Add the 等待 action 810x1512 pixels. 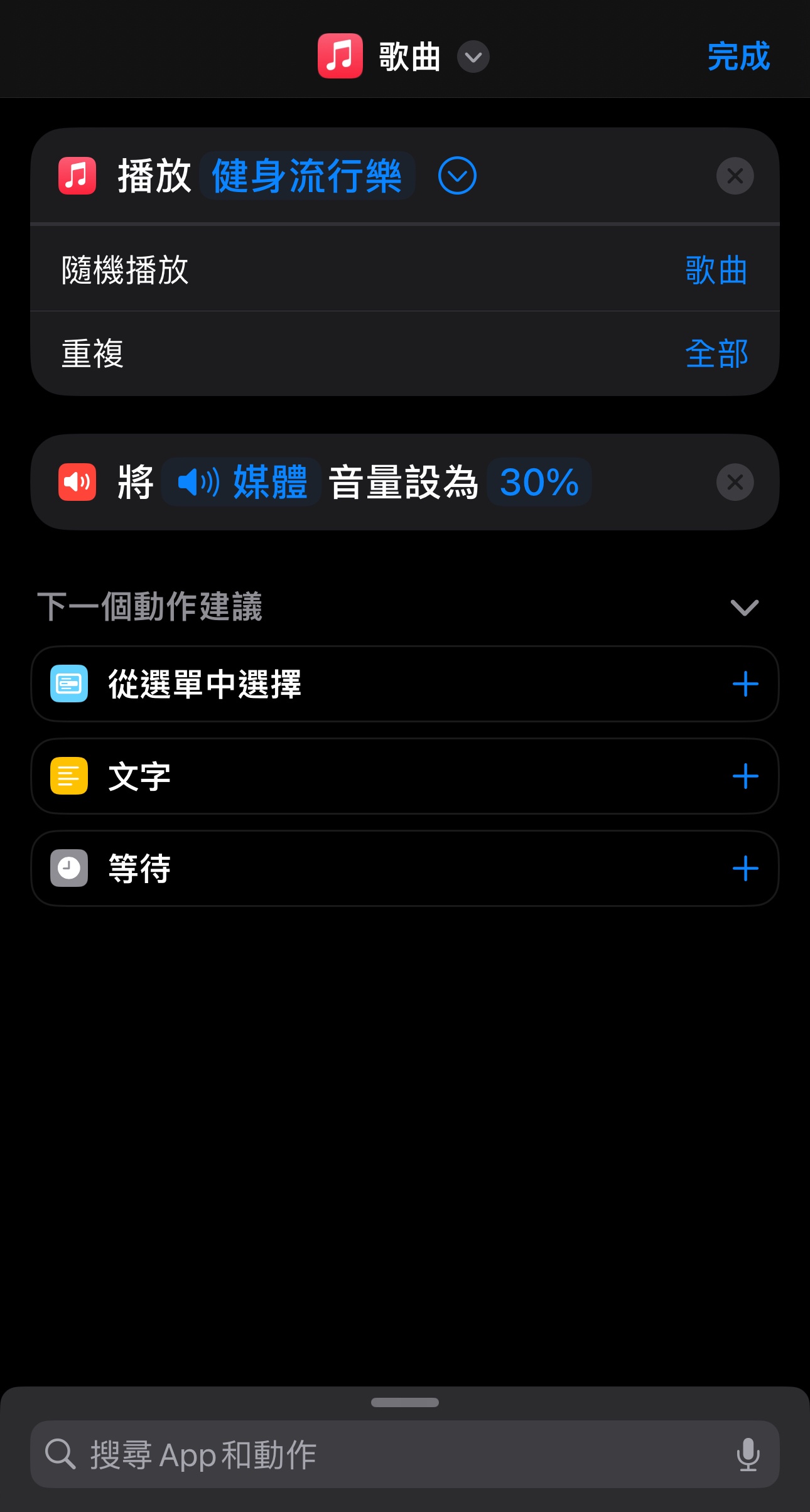(745, 869)
